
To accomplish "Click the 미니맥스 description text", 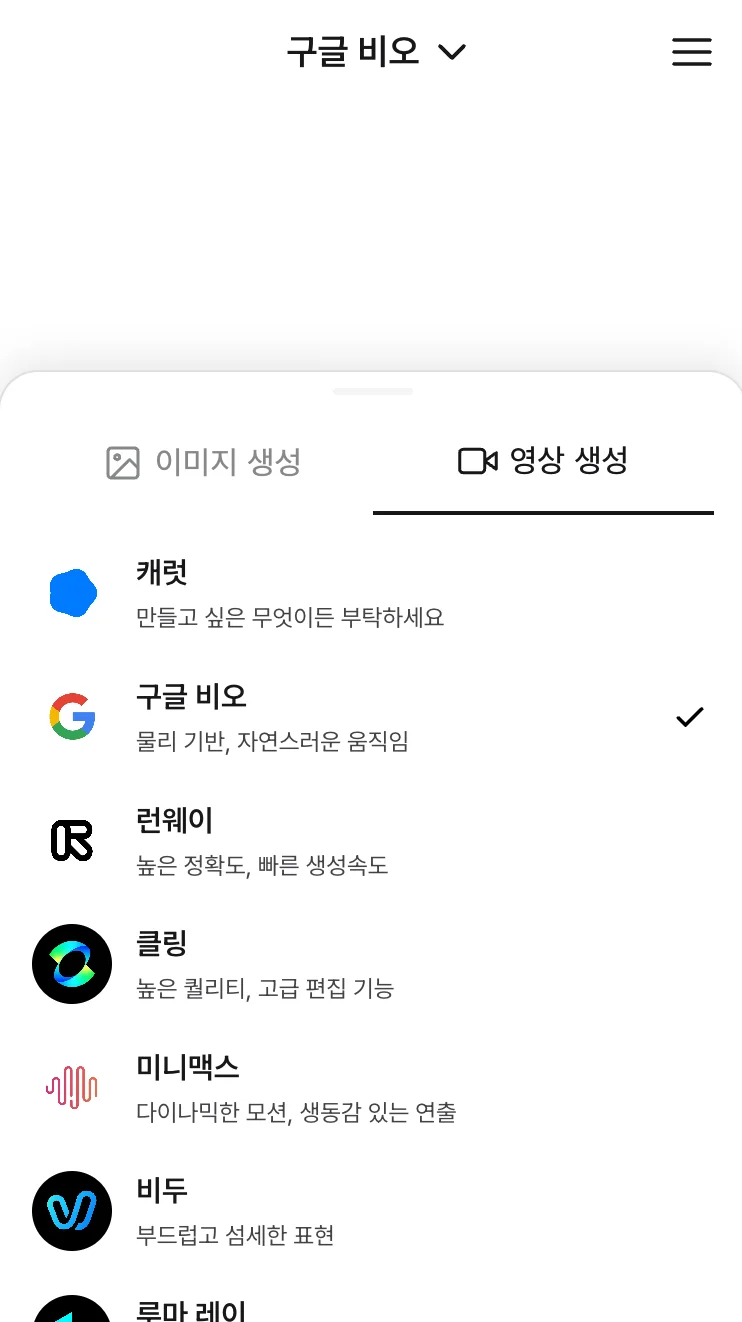I will pos(295,1113).
